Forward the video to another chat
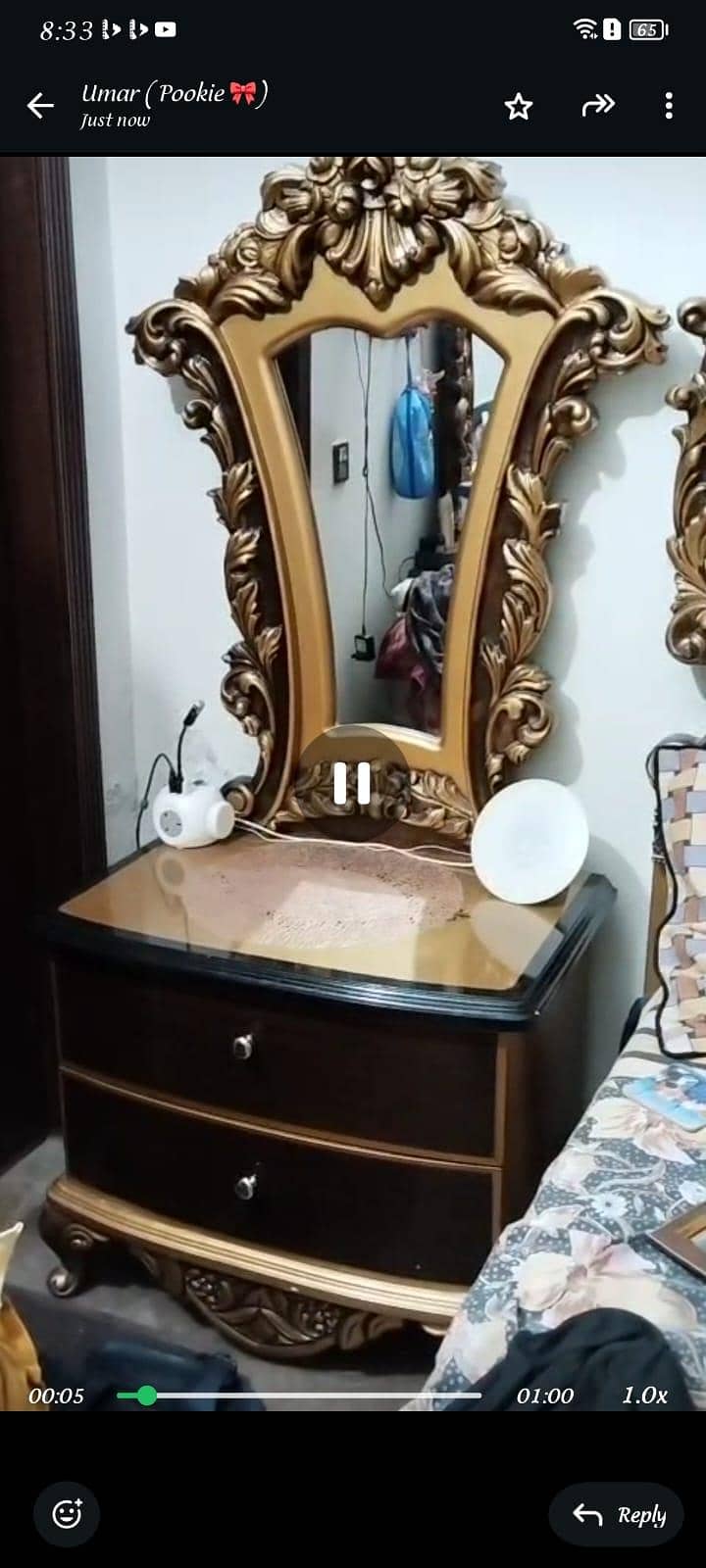Viewport: 706px width, 1568px height. (x=597, y=105)
